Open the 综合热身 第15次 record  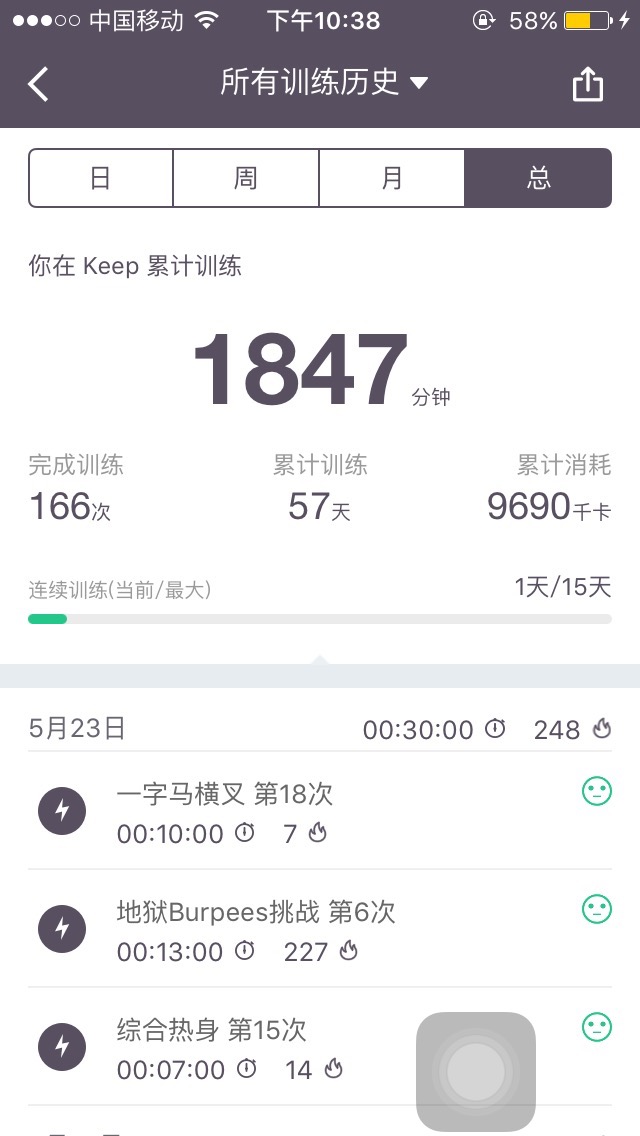320,1046
